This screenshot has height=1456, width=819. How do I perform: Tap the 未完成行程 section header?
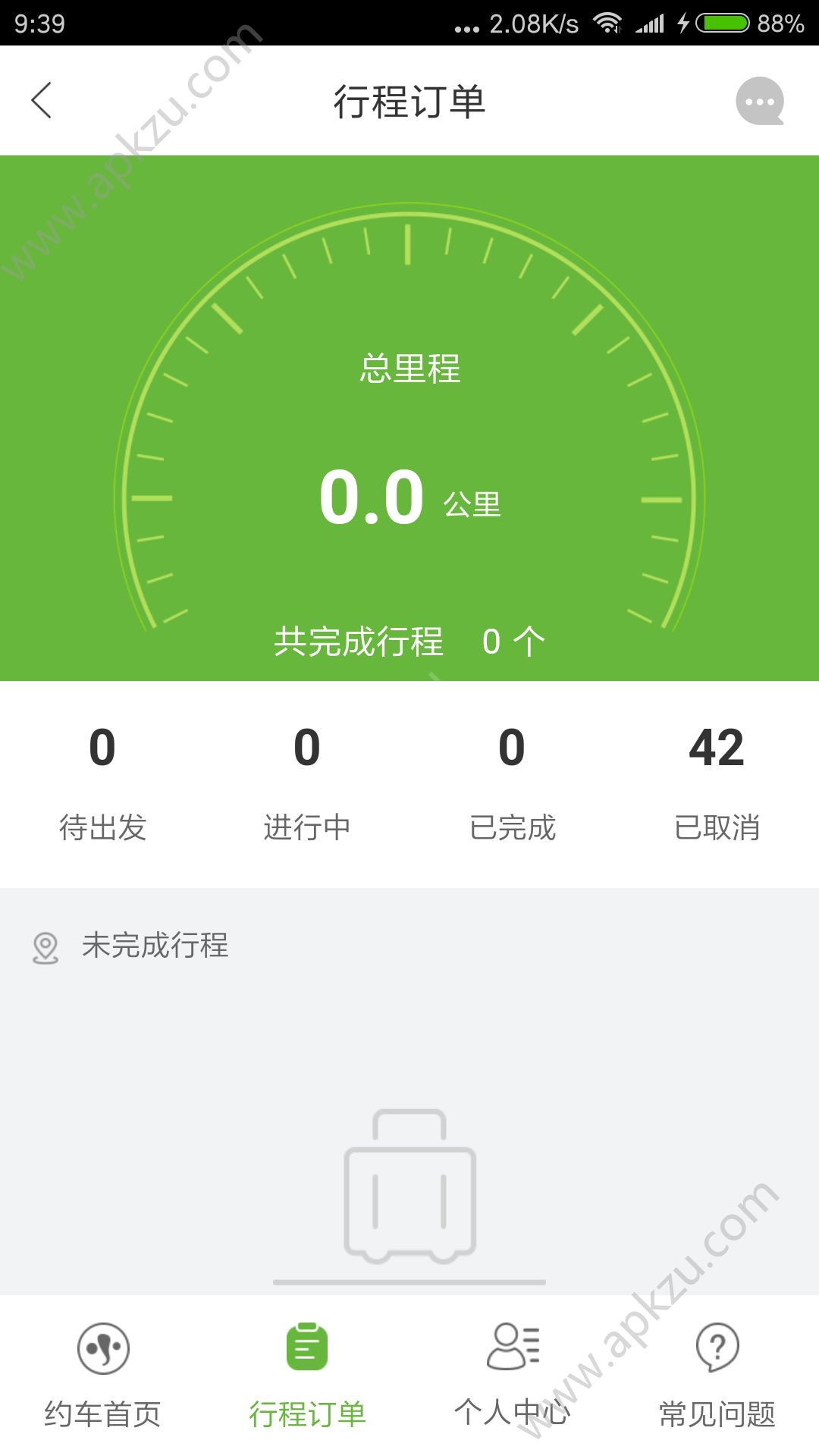[152, 946]
